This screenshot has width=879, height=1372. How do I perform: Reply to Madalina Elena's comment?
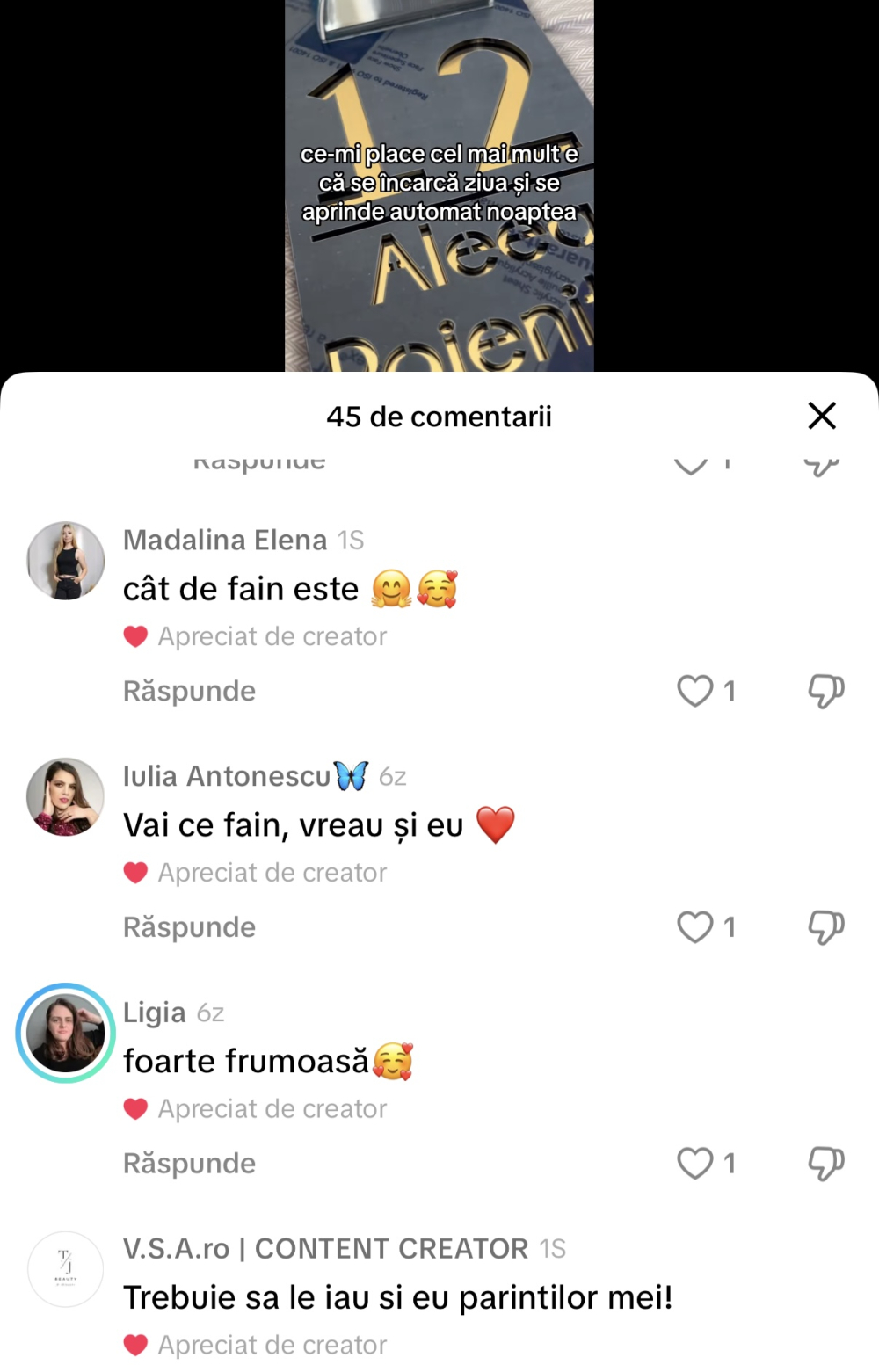point(189,691)
